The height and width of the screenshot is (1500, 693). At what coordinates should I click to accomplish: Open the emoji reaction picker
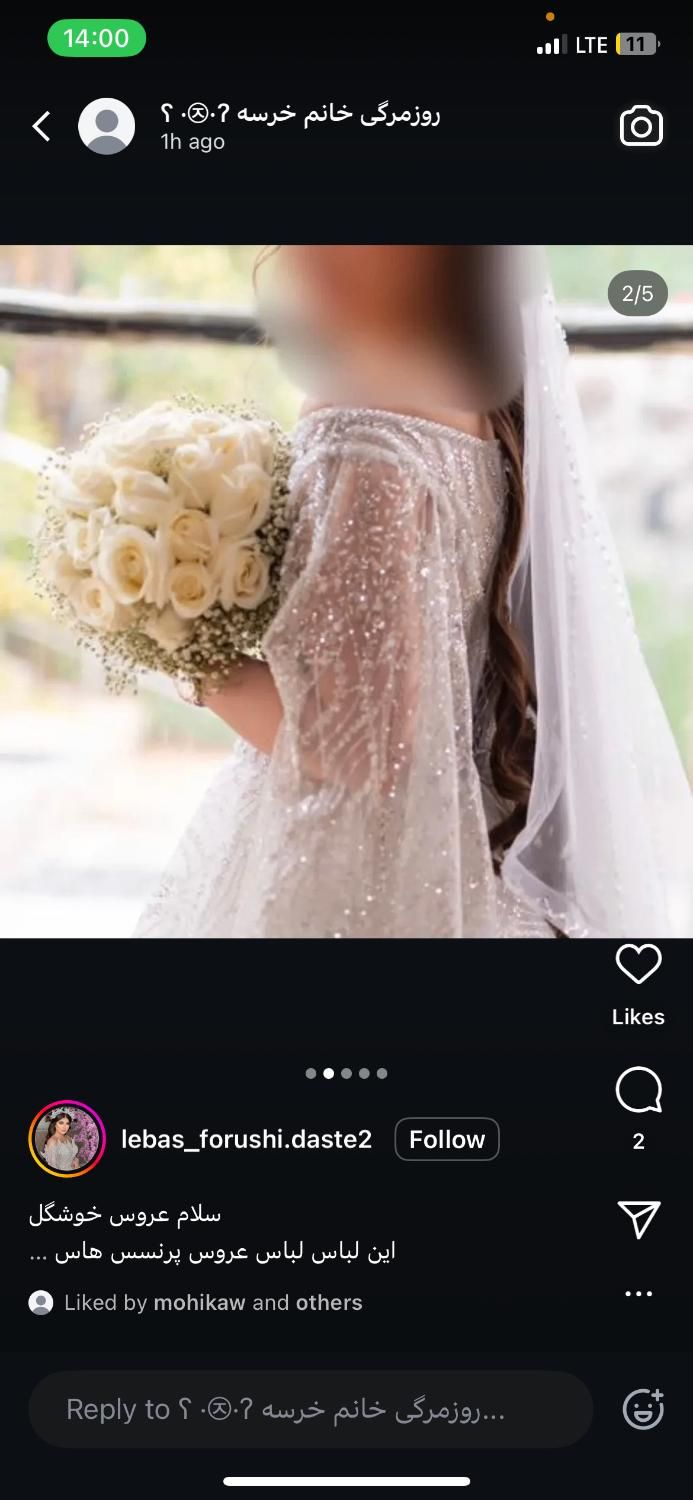(x=642, y=1410)
